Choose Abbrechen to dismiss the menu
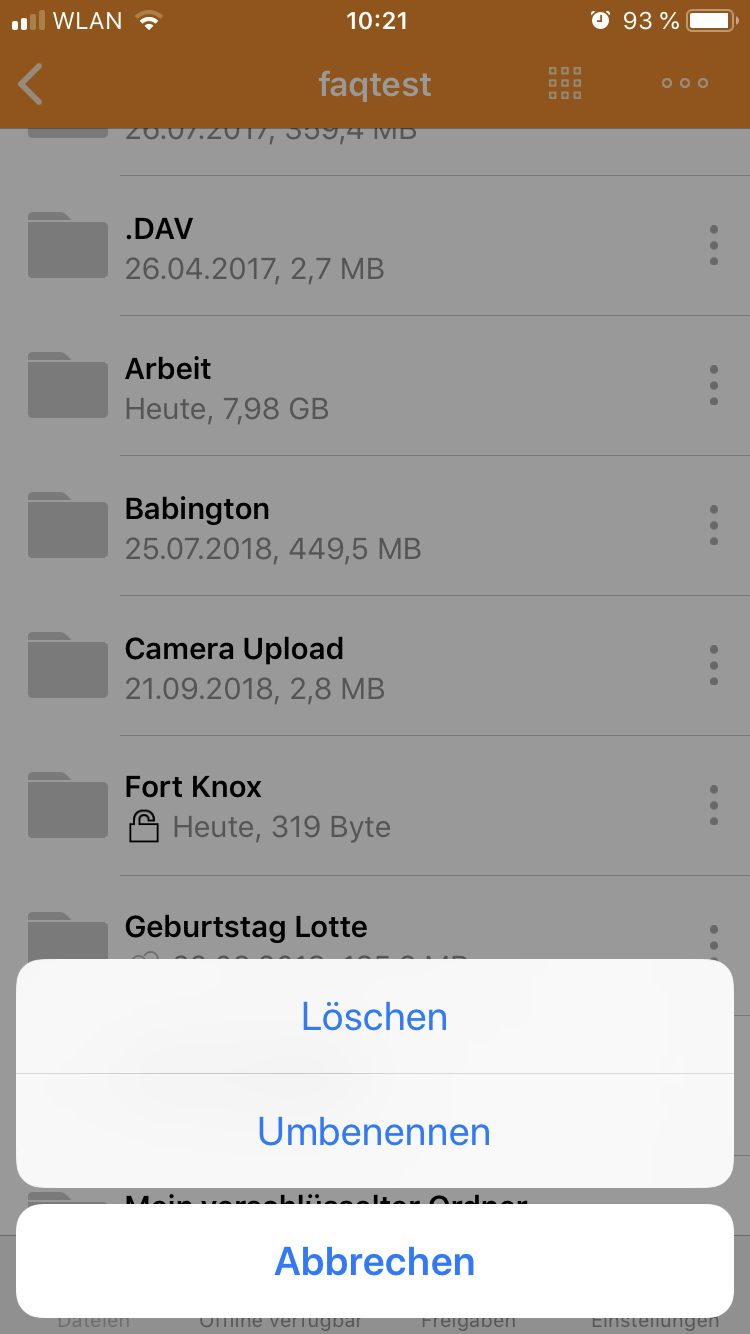The height and width of the screenshot is (1334, 750). point(375,1261)
